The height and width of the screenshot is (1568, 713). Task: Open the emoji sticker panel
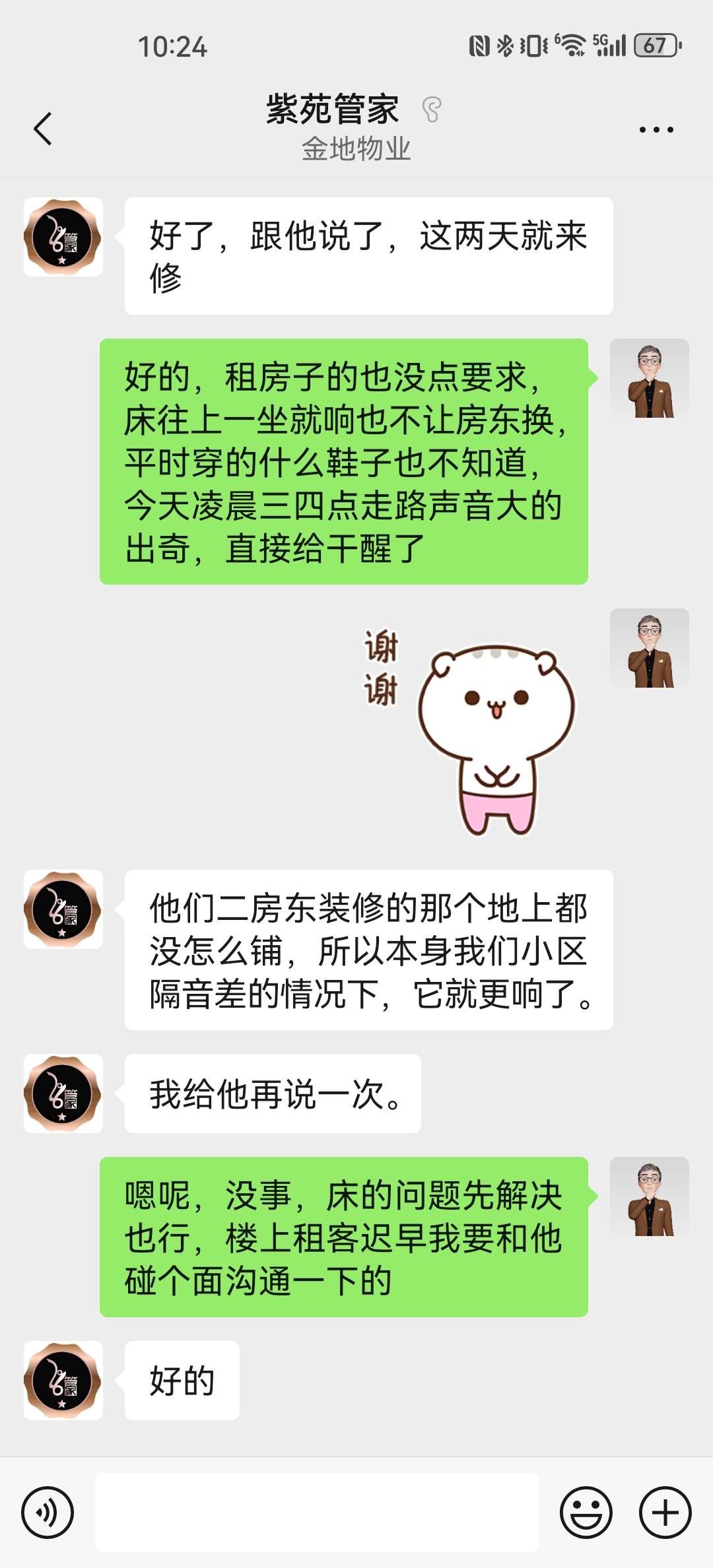pyautogui.click(x=586, y=1512)
